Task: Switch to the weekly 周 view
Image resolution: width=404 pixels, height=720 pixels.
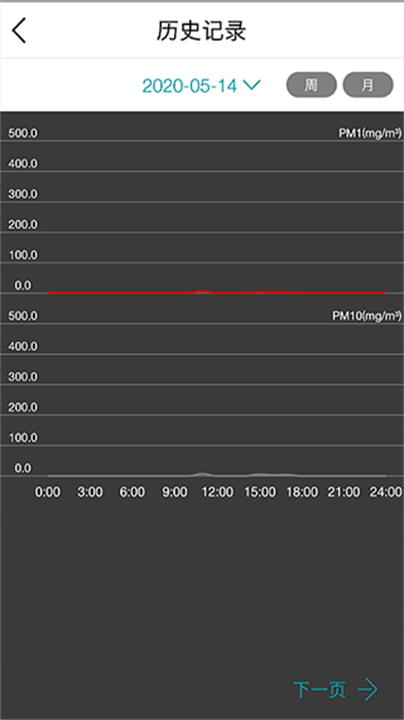Action: click(311, 85)
